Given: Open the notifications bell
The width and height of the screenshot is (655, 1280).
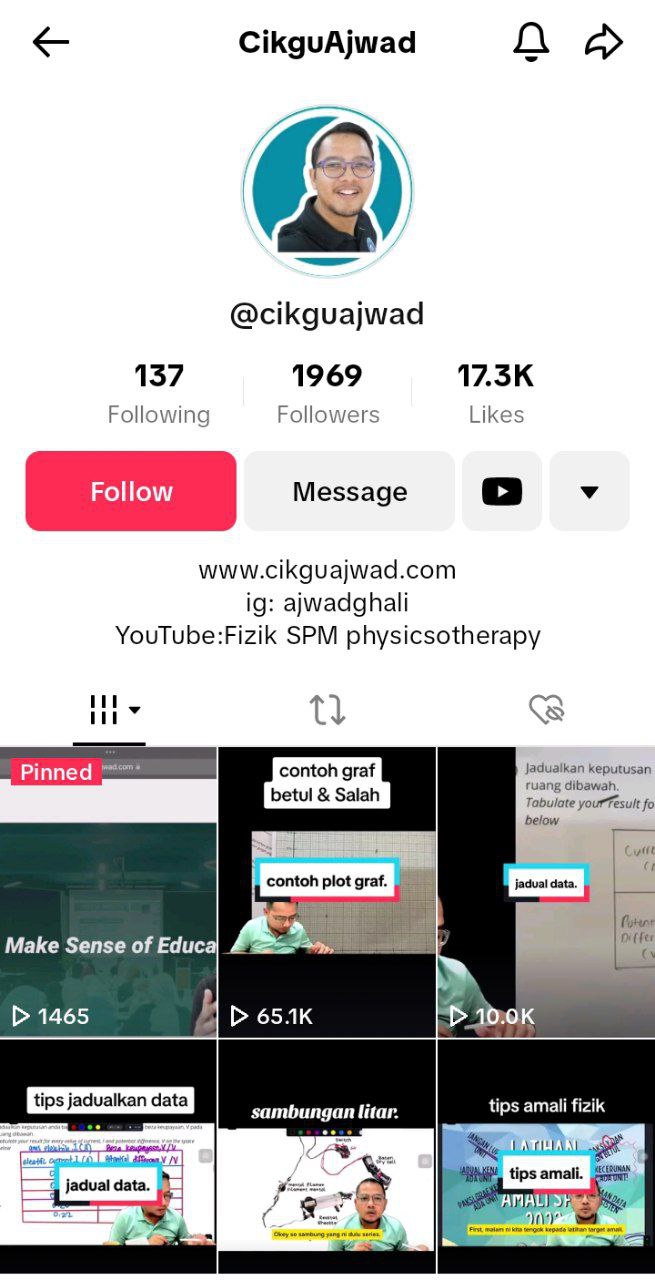Looking at the screenshot, I should [531, 42].
